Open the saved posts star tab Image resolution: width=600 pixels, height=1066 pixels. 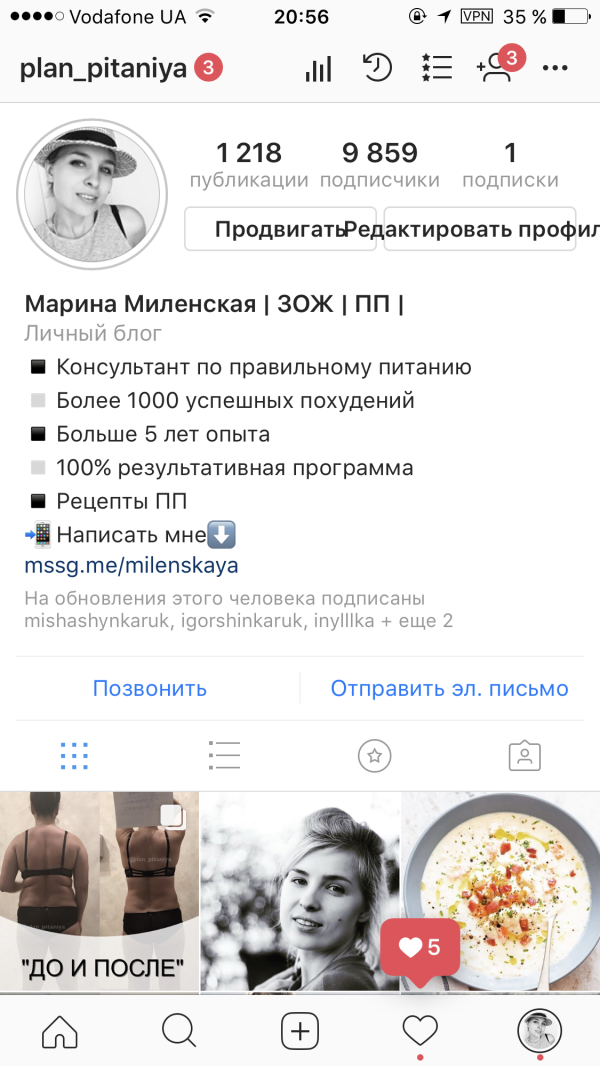coord(374,756)
